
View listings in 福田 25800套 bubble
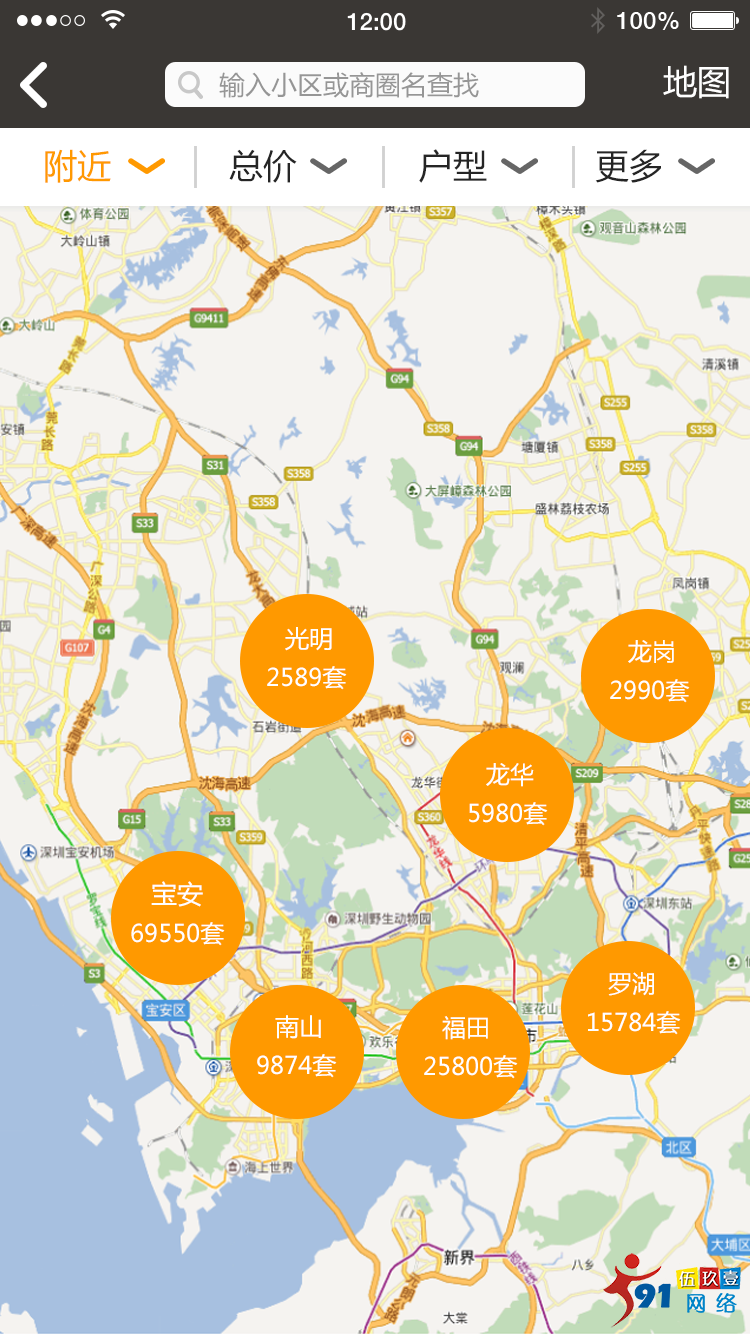point(463,1051)
